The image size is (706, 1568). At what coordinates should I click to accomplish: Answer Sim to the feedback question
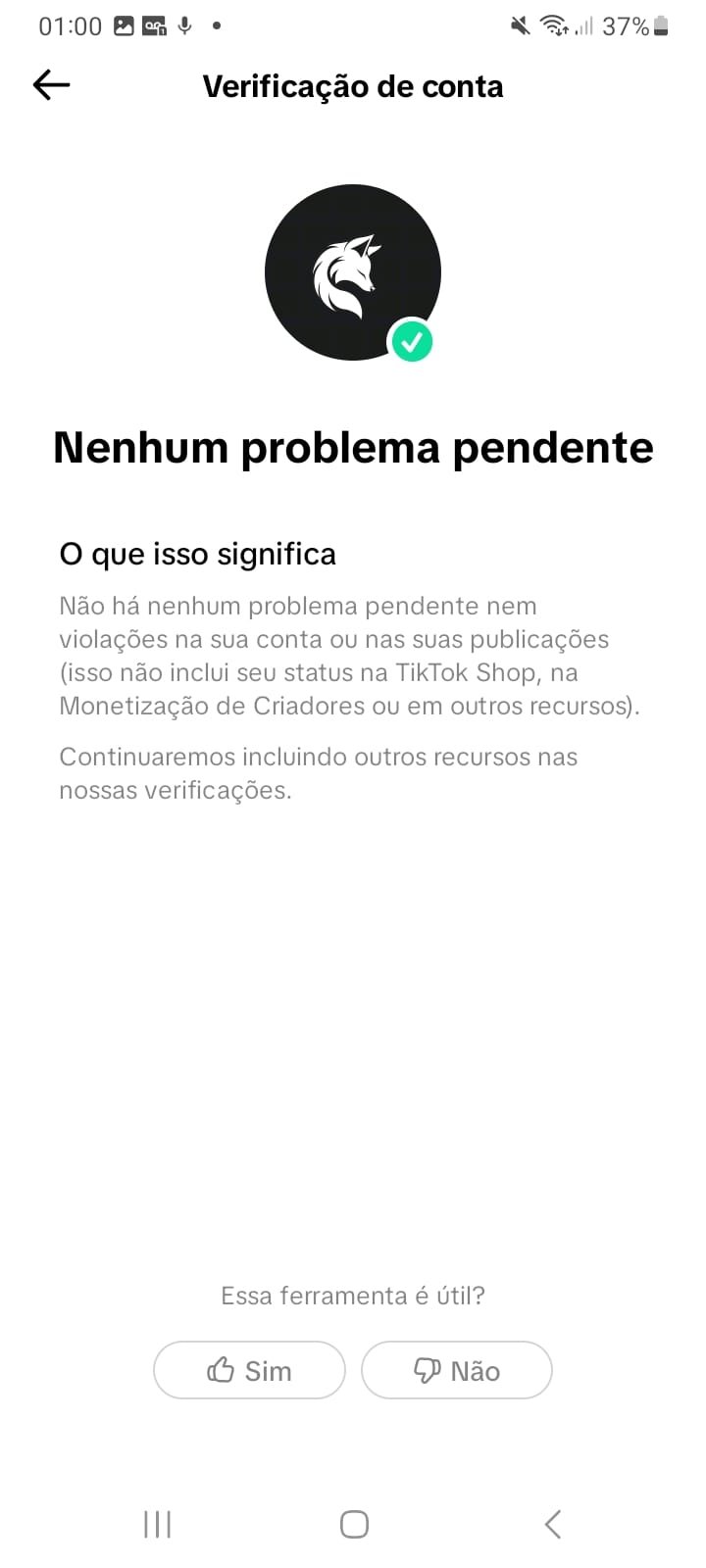coord(249,1370)
